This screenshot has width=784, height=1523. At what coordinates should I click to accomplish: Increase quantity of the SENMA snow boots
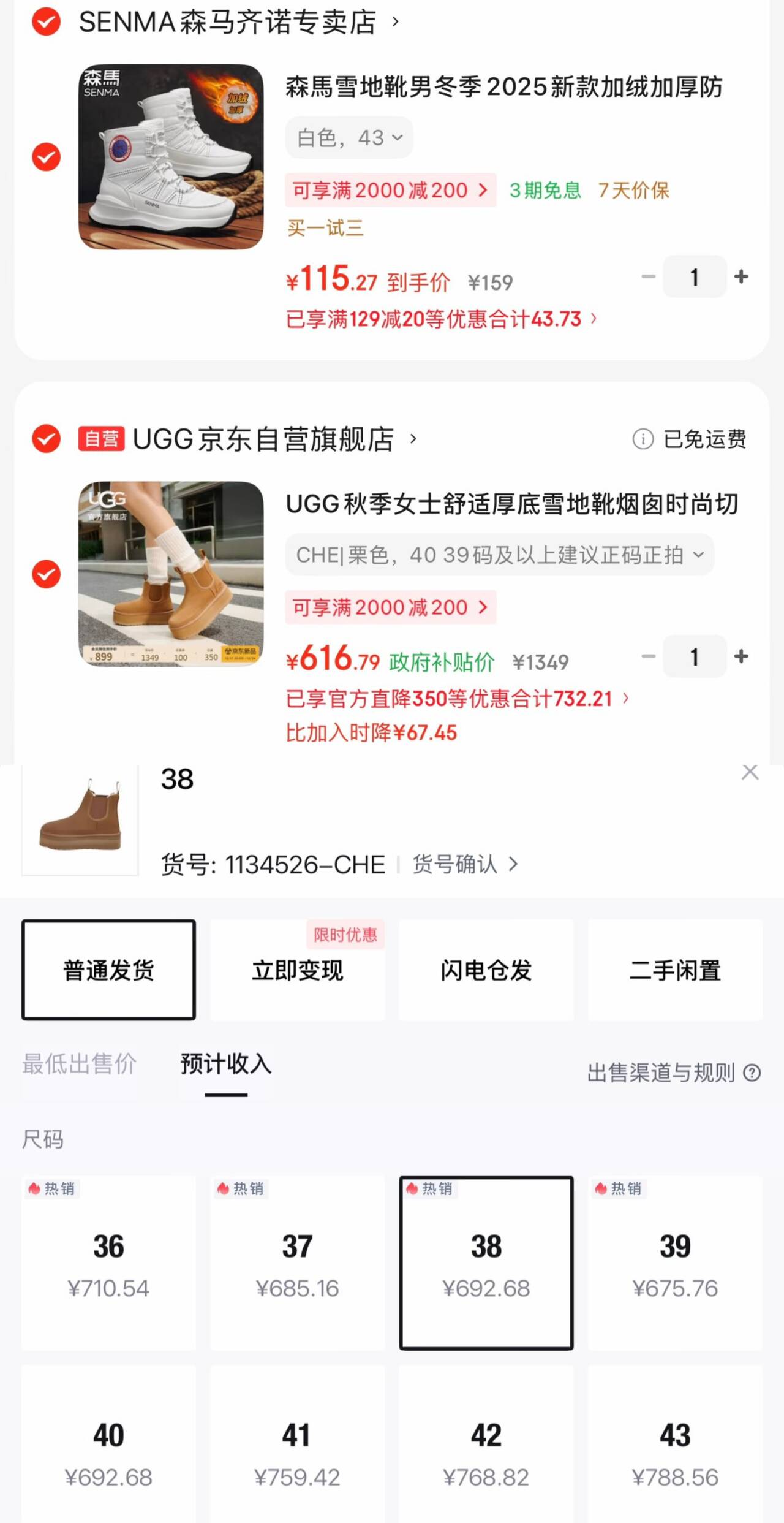pos(741,277)
